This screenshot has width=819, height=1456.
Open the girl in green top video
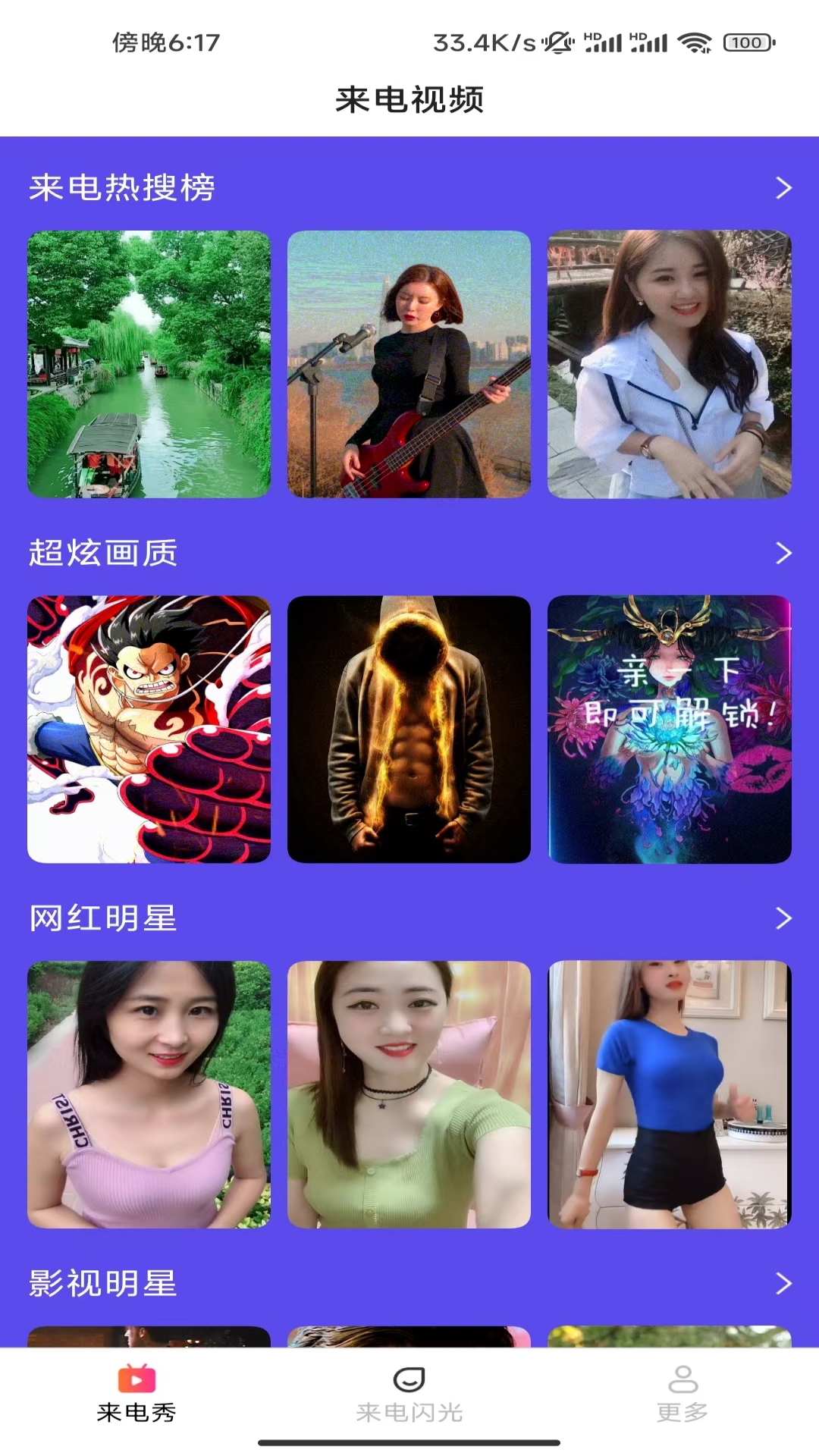click(409, 1094)
